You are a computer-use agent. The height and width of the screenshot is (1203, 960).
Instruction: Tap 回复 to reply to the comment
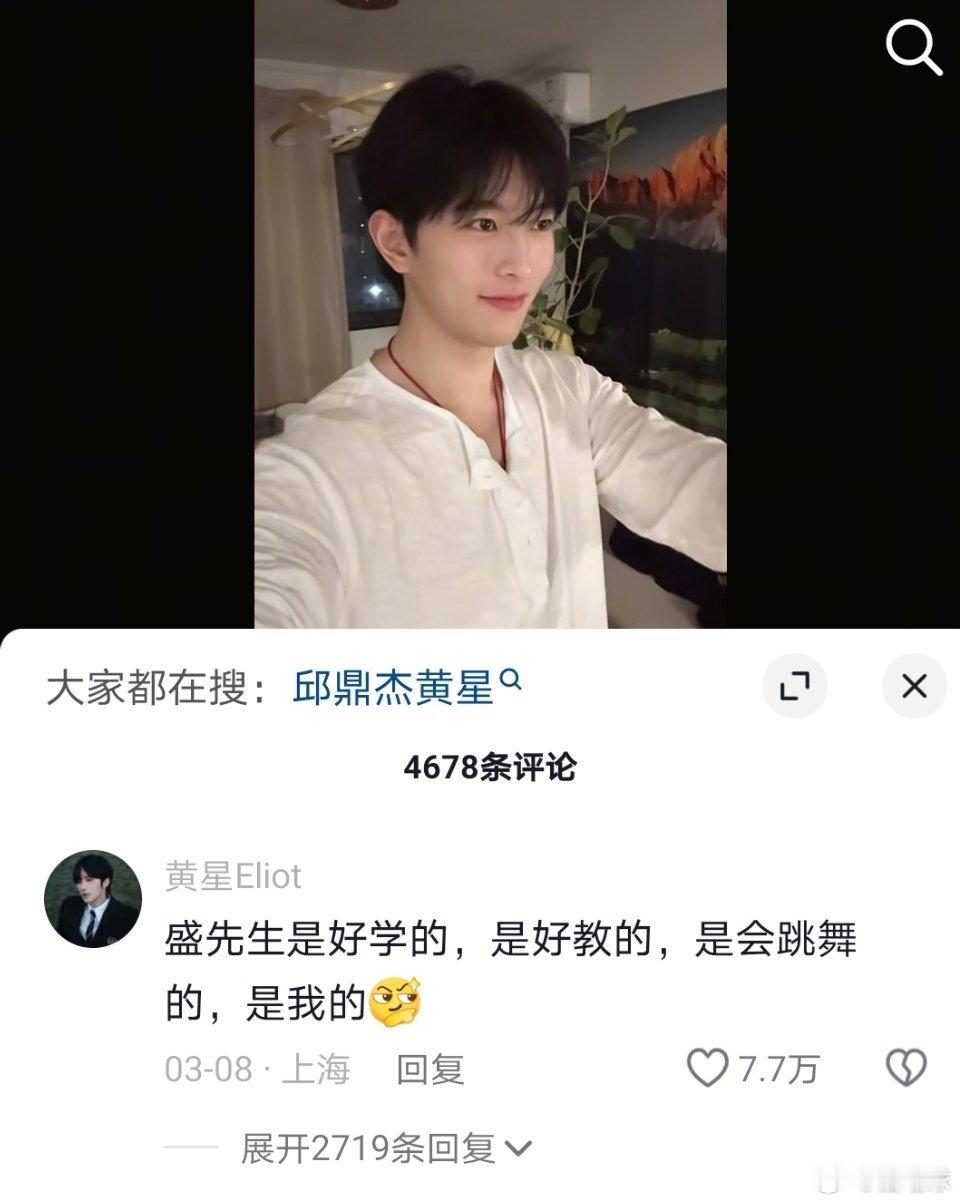click(432, 1068)
